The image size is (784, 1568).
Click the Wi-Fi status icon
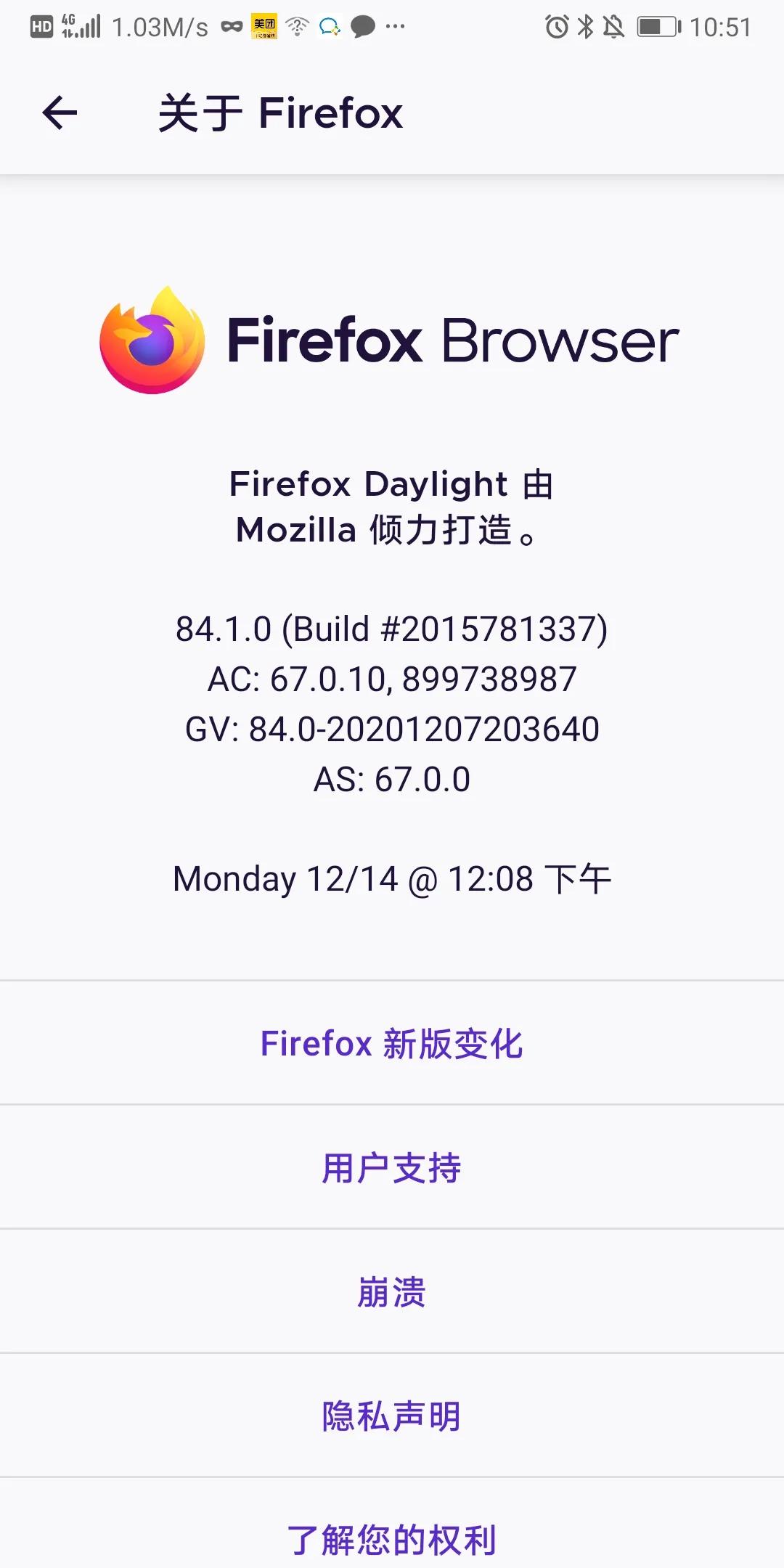click(x=297, y=26)
